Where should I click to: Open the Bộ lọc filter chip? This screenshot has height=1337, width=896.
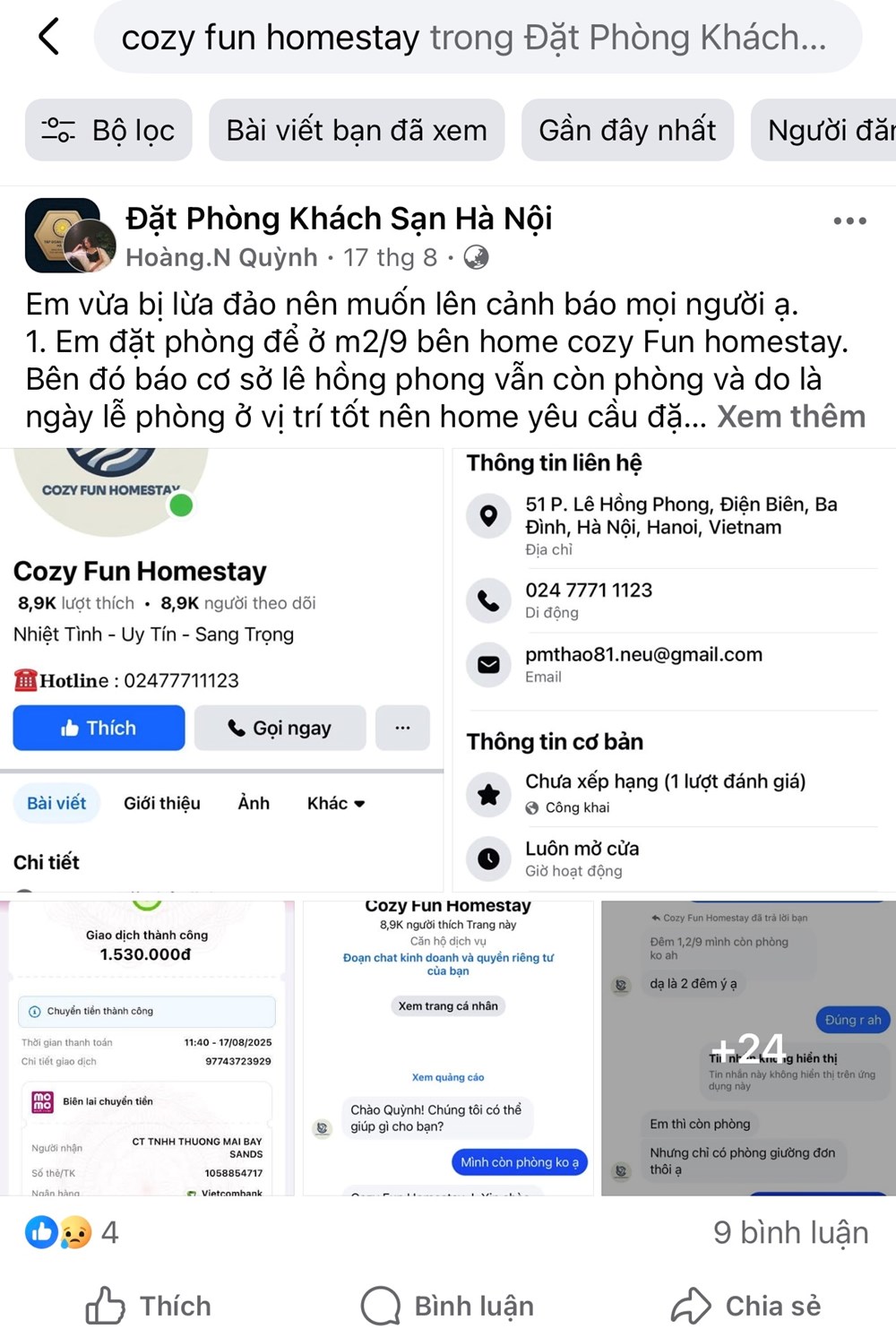pyautogui.click(x=108, y=131)
